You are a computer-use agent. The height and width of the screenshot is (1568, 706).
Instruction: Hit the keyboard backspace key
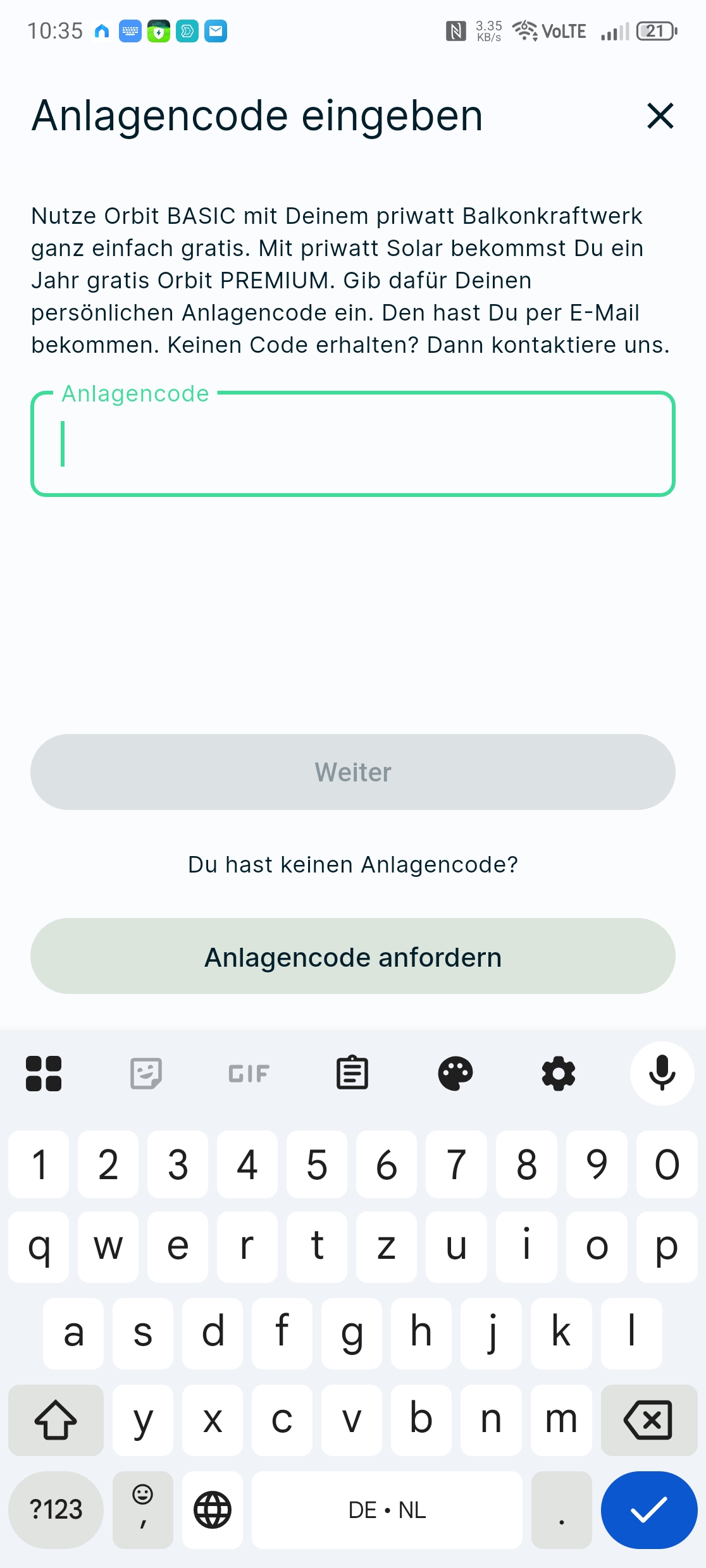(x=648, y=1420)
